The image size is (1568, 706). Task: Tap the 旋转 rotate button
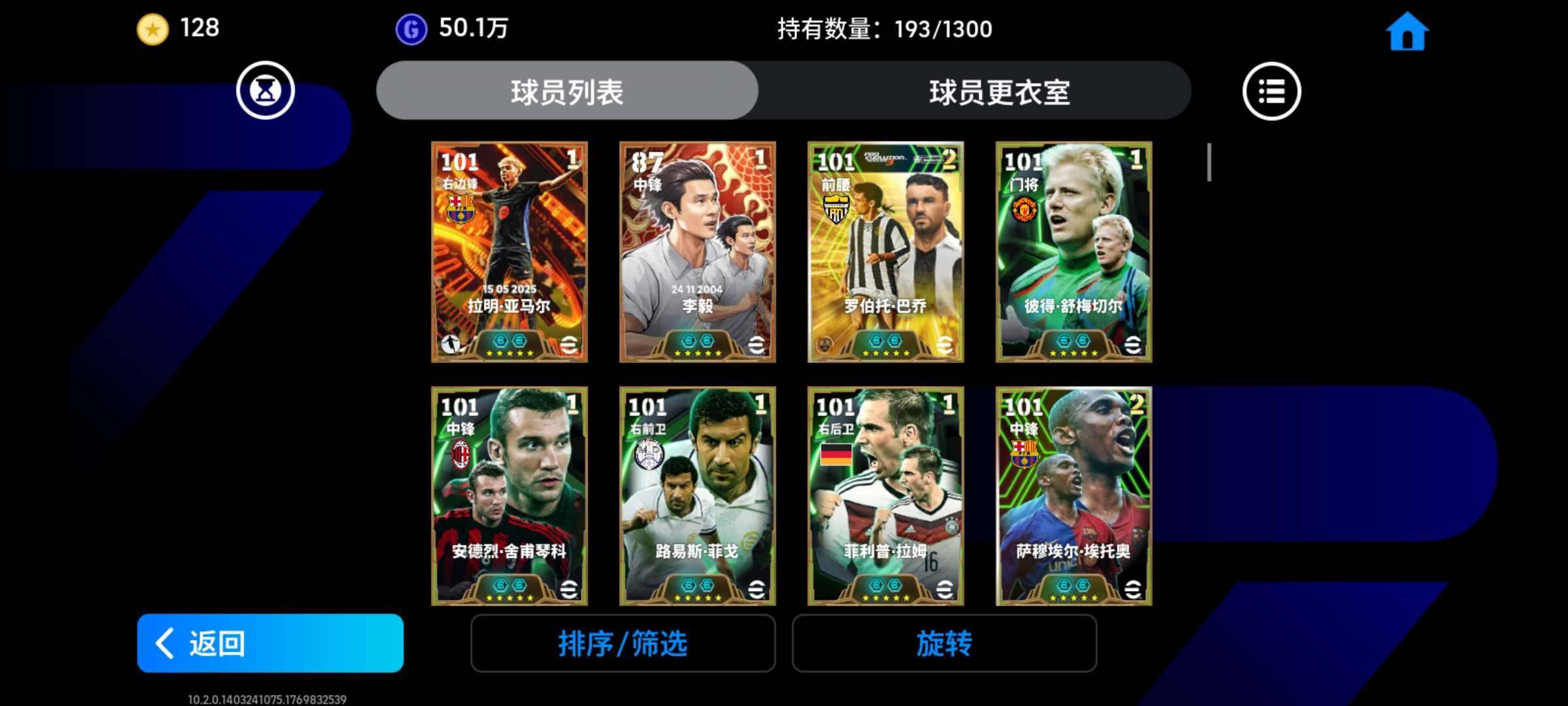[x=944, y=643]
